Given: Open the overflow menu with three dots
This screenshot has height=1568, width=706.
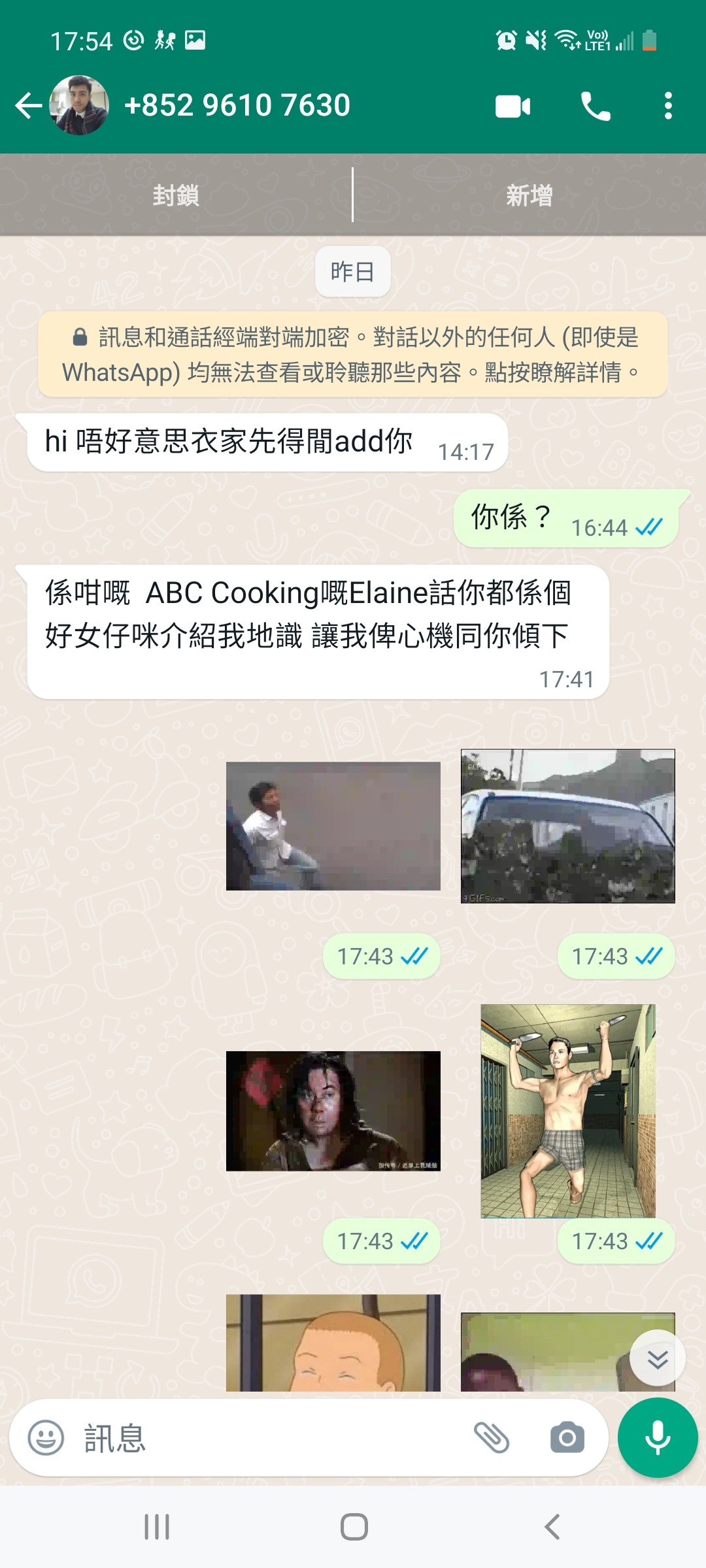Looking at the screenshot, I should pos(668,105).
